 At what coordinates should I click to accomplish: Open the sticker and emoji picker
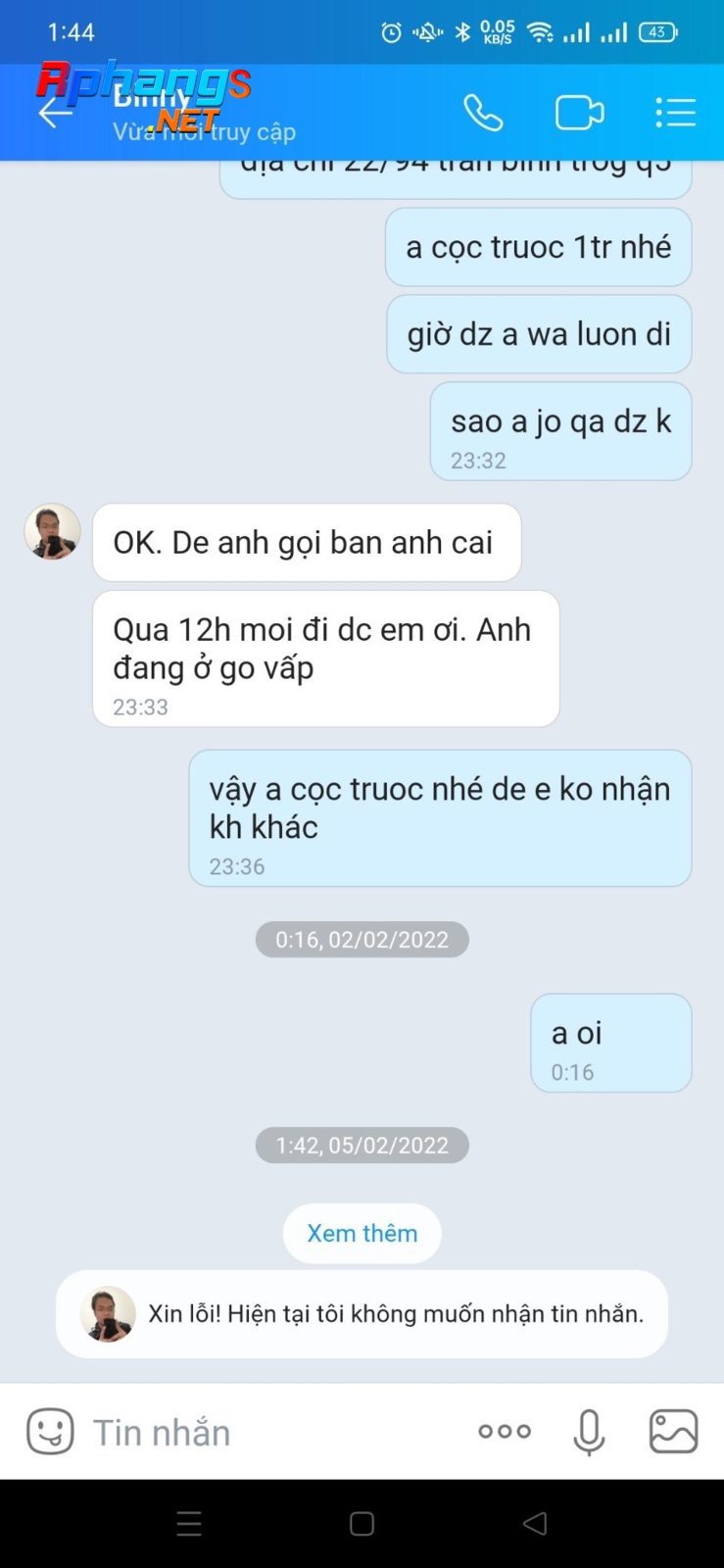pyautogui.click(x=50, y=1432)
